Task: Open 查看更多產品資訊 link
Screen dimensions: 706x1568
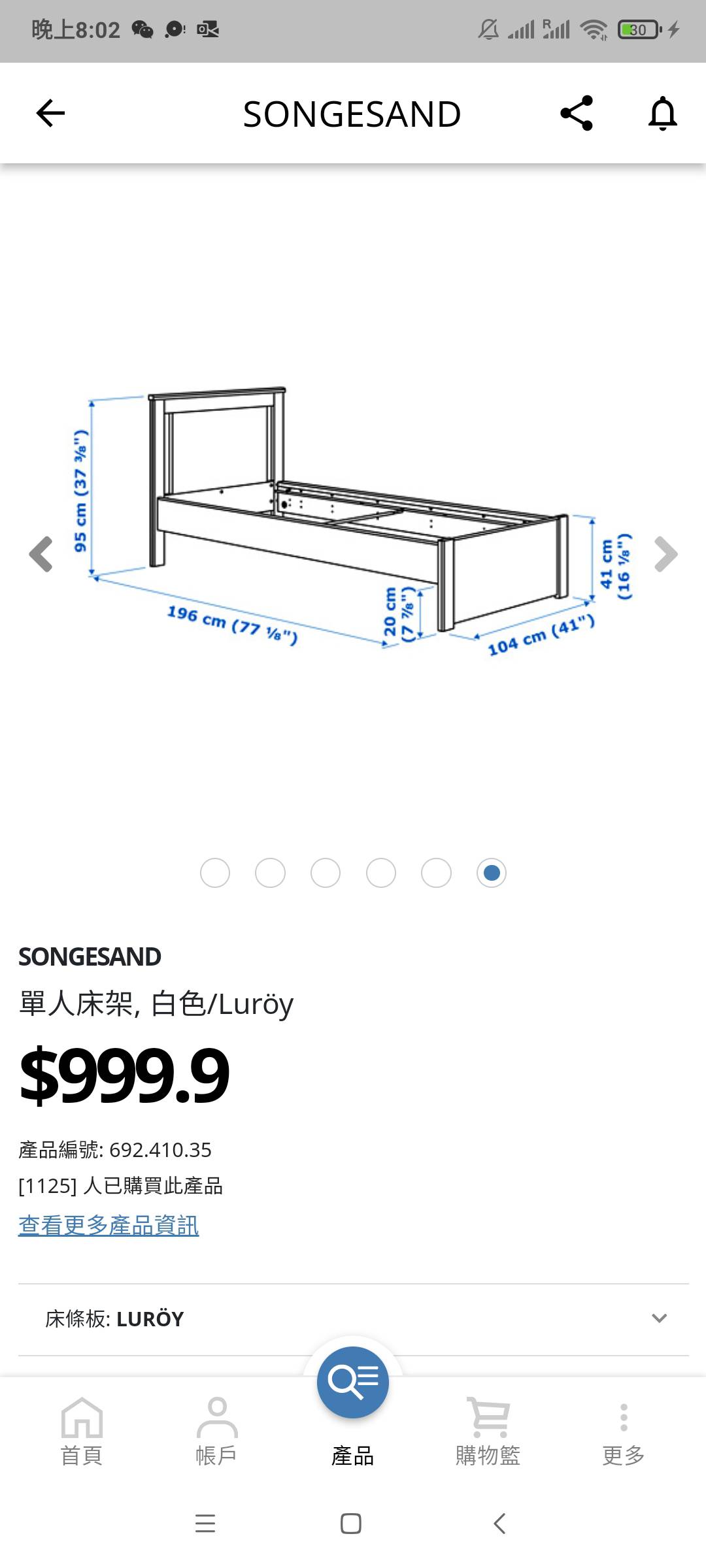Action: pyautogui.click(x=109, y=1225)
